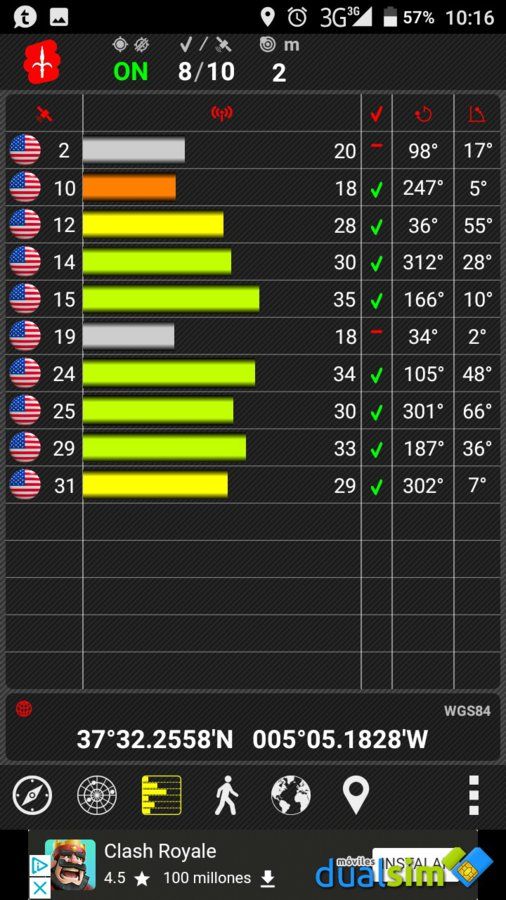Image resolution: width=506 pixels, height=900 pixels.
Task: Switch to the world globe tab
Action: [291, 796]
